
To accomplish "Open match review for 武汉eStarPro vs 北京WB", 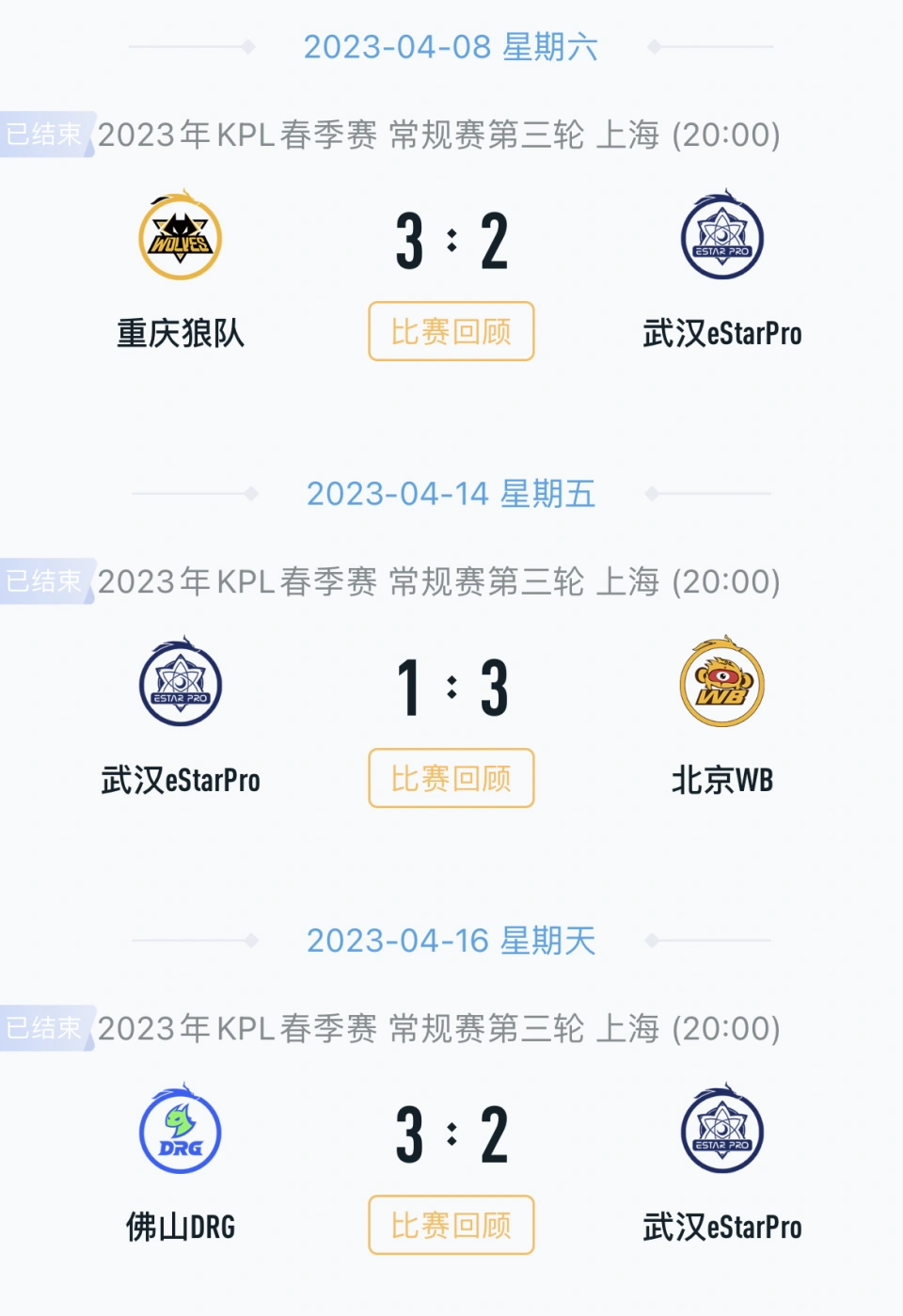I will tap(451, 778).
